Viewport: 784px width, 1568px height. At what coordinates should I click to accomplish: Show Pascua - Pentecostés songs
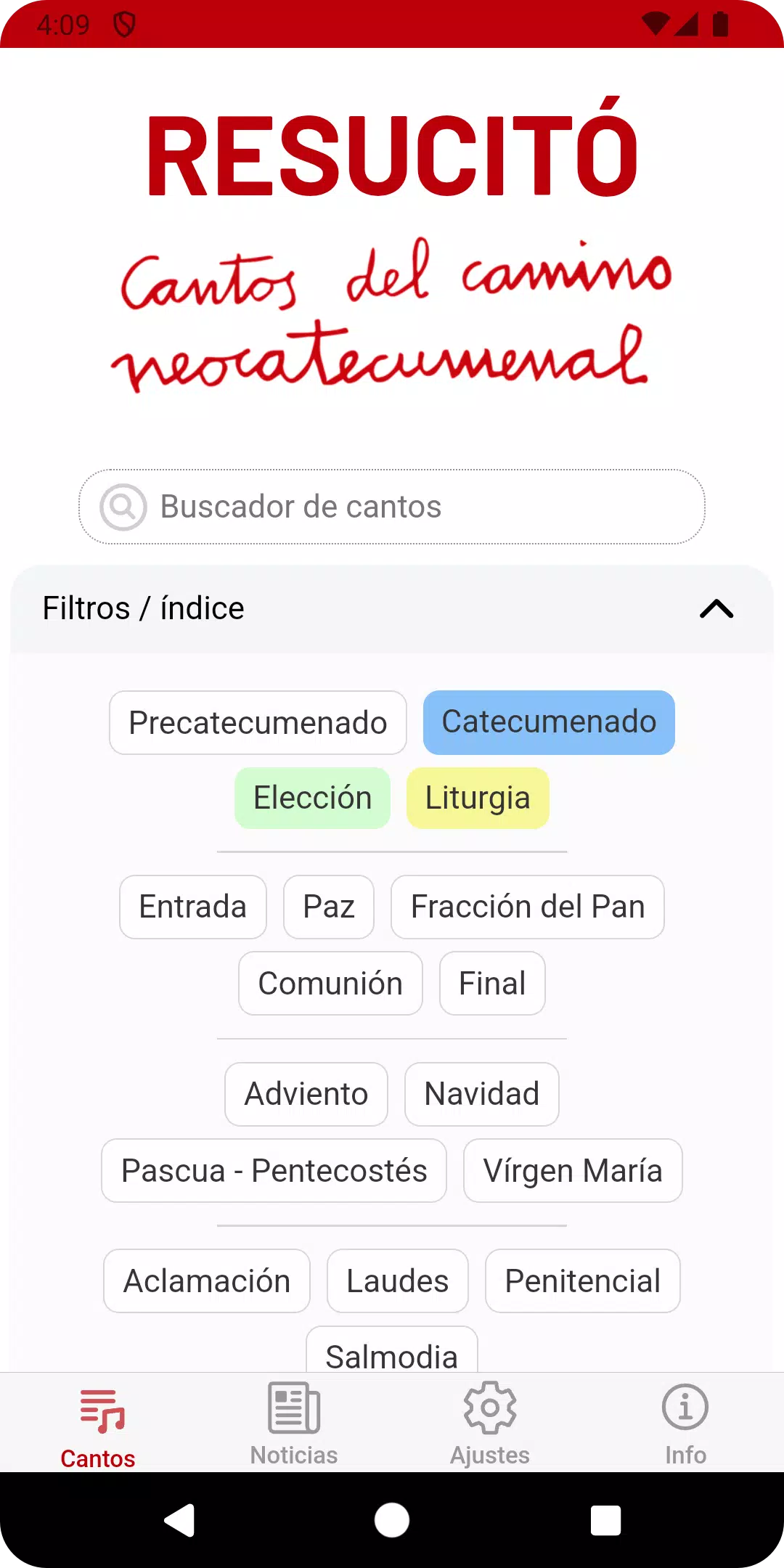[274, 1170]
